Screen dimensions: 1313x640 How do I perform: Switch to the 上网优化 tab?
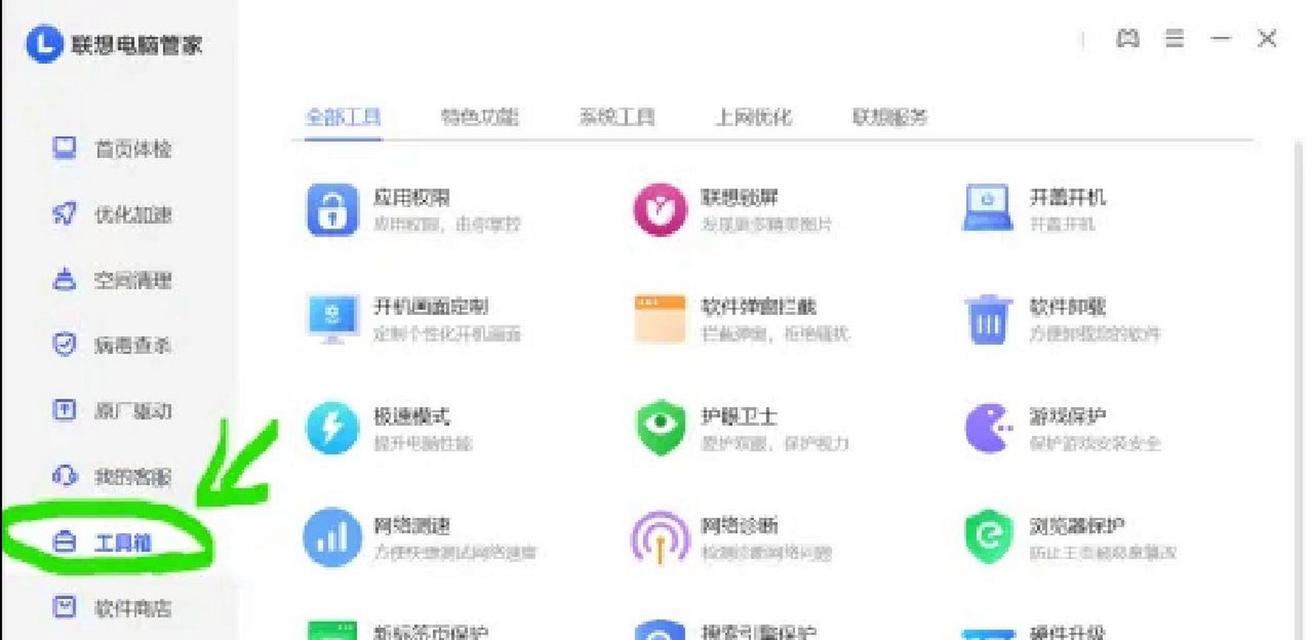click(753, 117)
